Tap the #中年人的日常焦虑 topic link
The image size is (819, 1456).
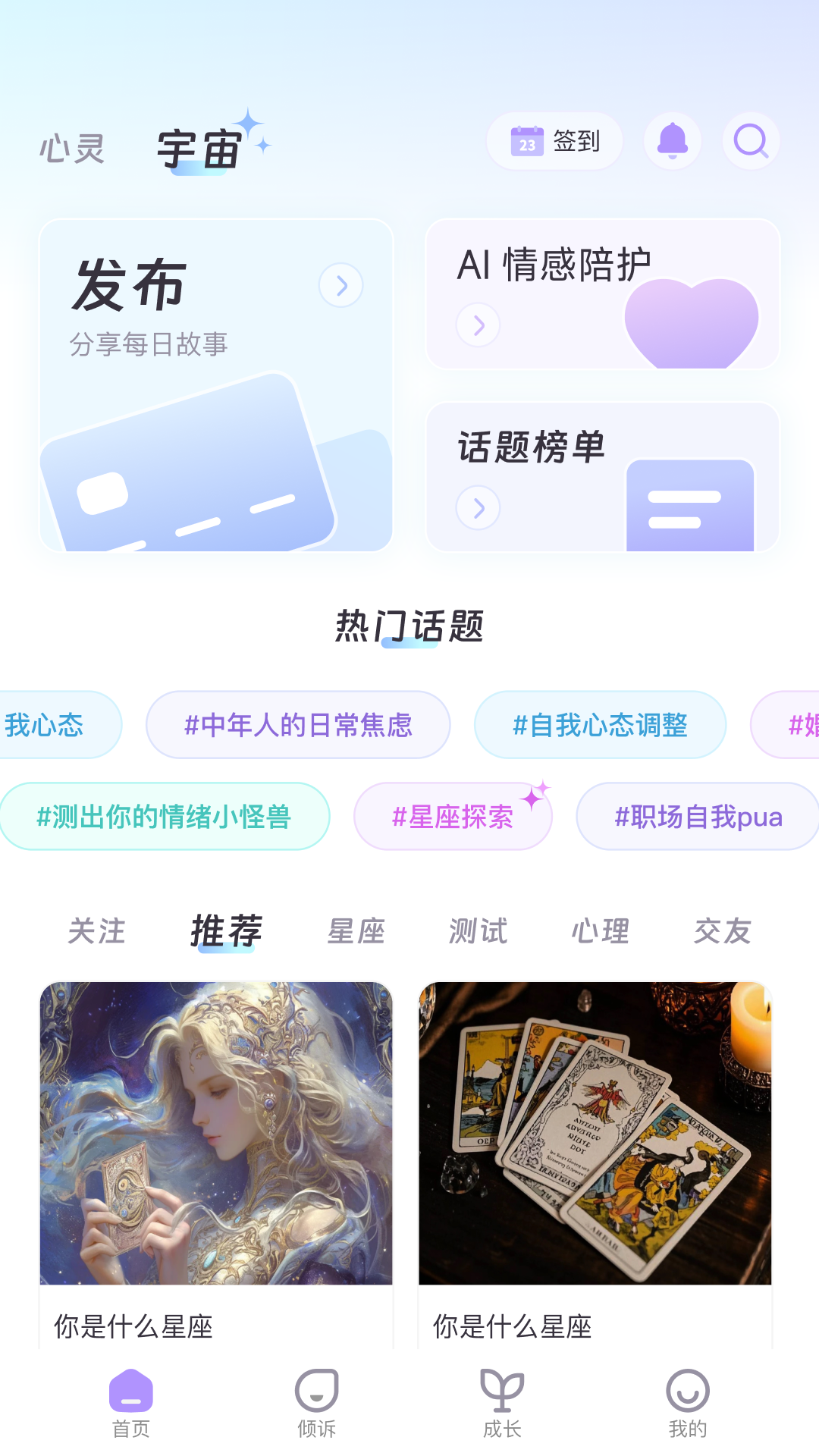coord(300,725)
